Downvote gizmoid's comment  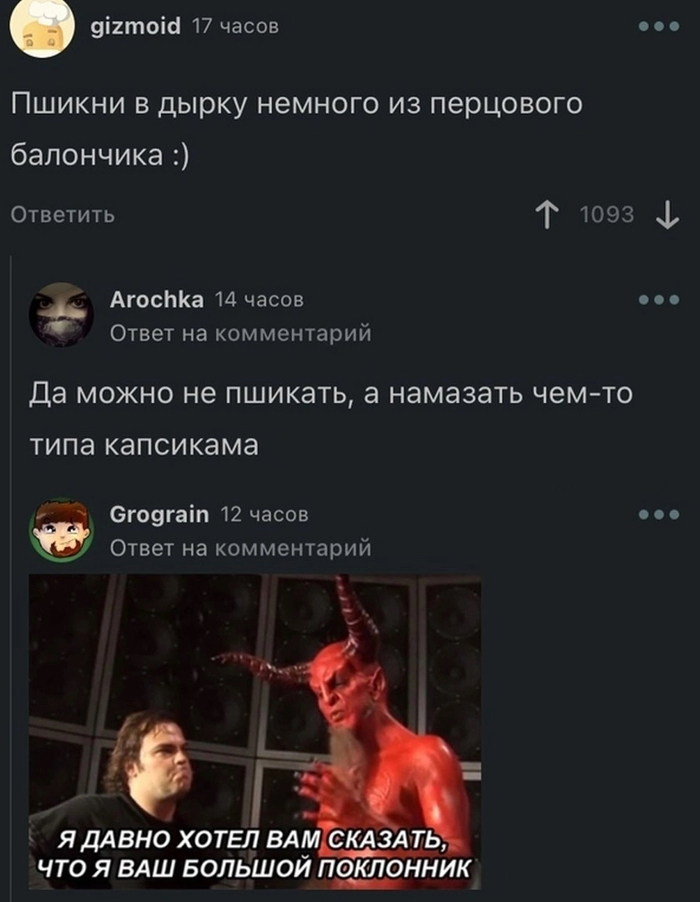tap(666, 214)
